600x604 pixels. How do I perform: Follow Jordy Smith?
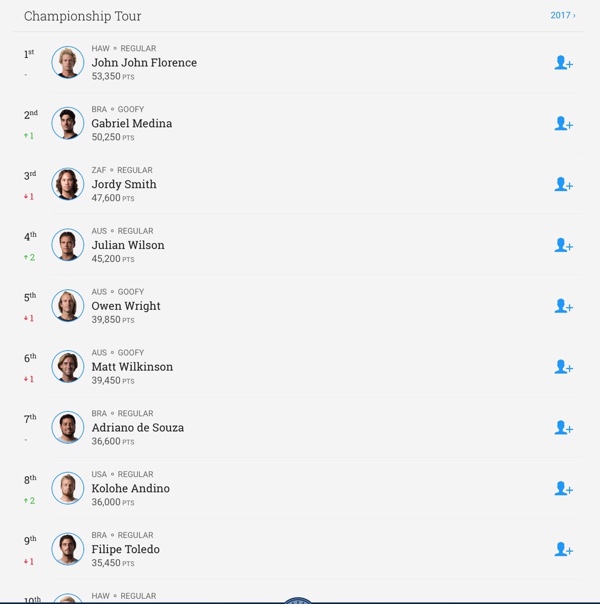click(563, 185)
